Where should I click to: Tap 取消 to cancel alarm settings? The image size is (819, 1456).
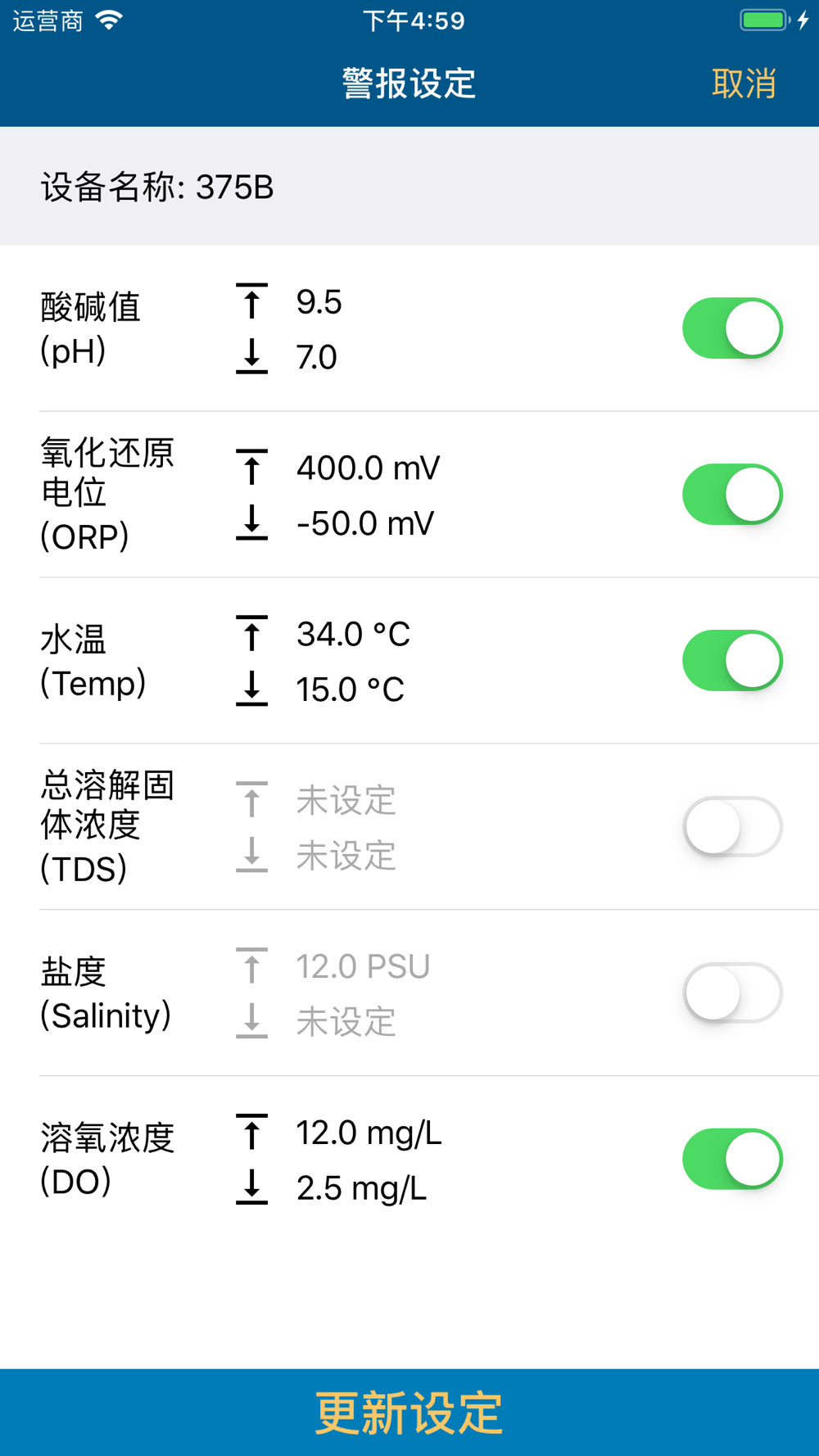[x=744, y=84]
